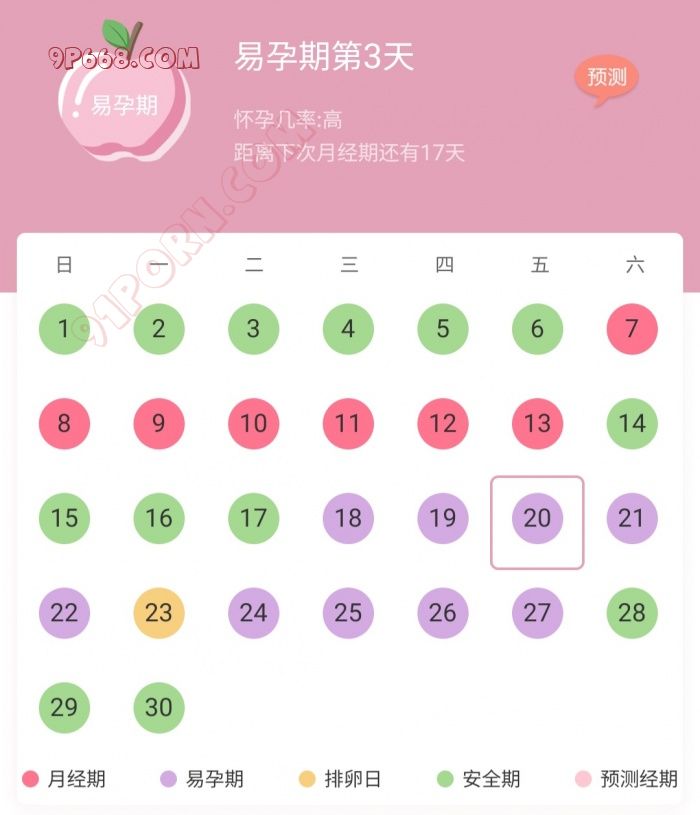Tap the 预测 bubble button
The width and height of the screenshot is (700, 815).
point(606,78)
